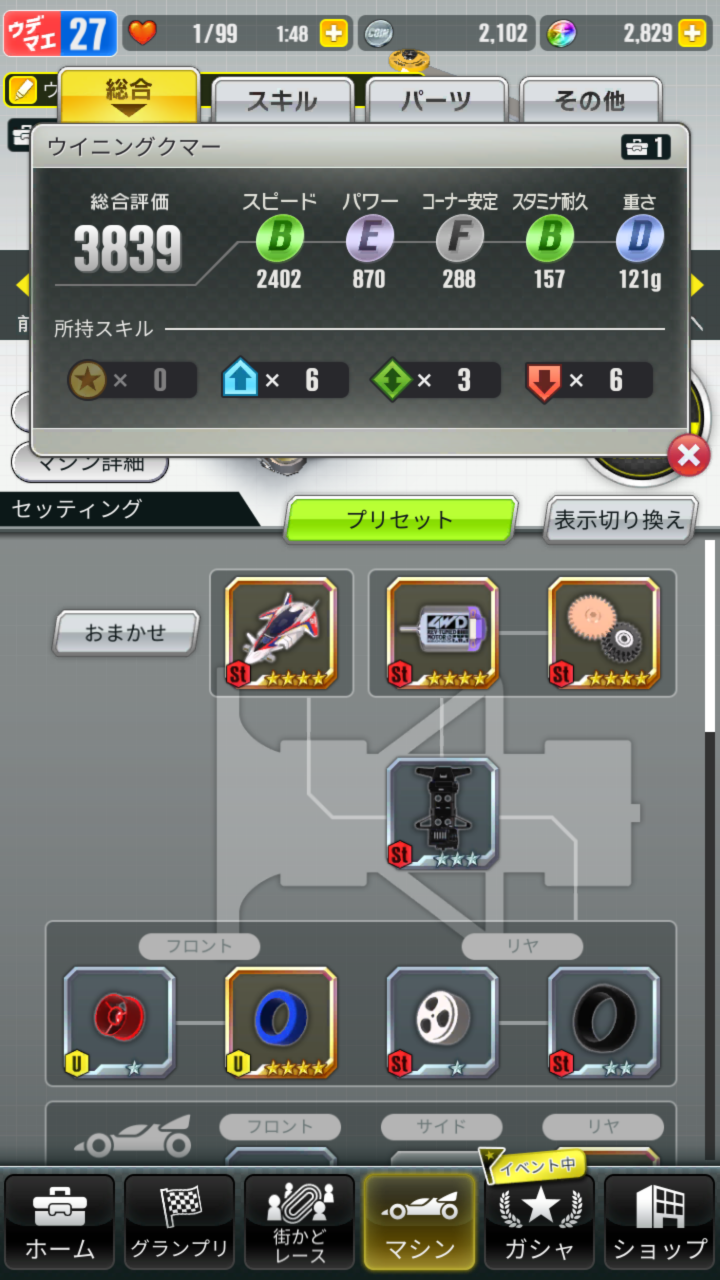Select the motor part slot
The width and height of the screenshot is (720, 1280).
coord(443,633)
